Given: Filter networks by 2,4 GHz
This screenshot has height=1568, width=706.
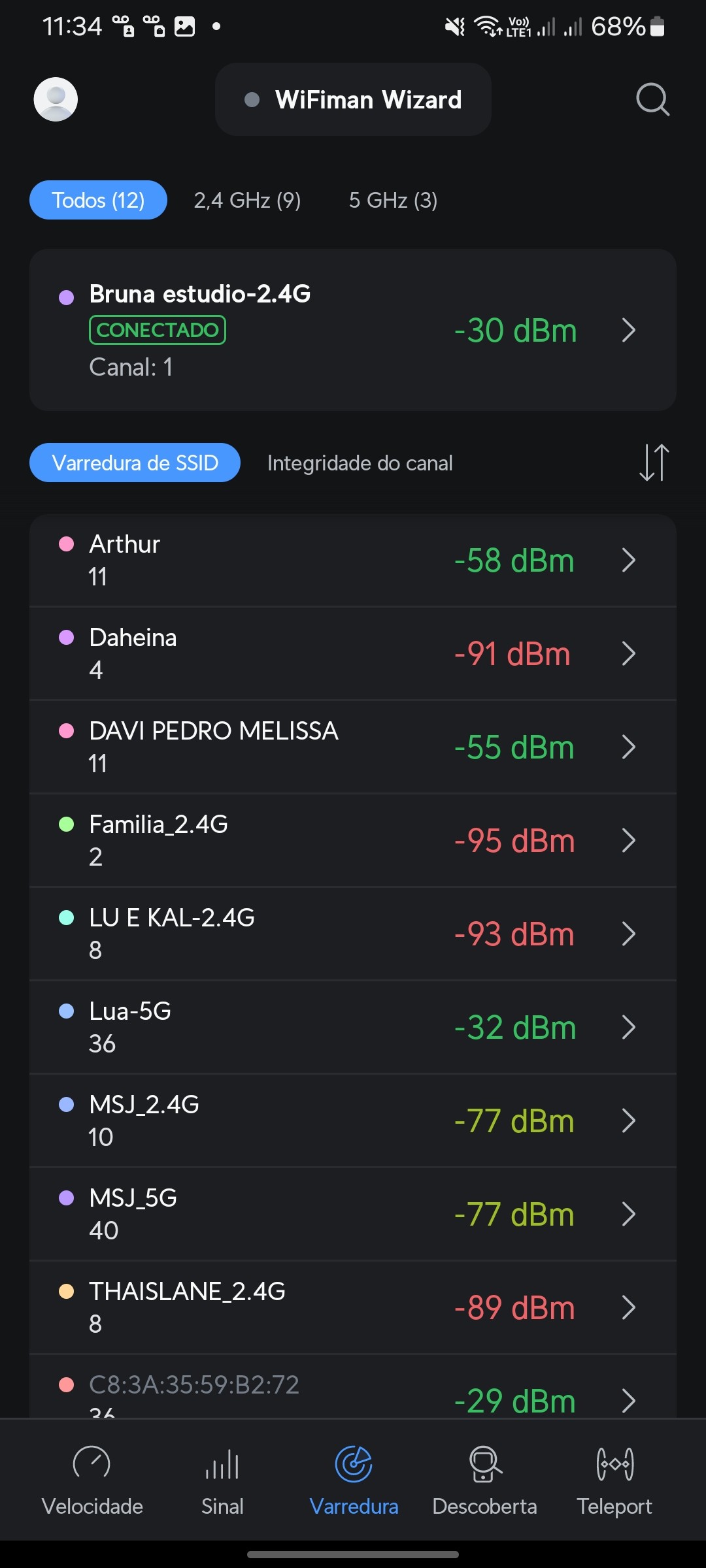Looking at the screenshot, I should pyautogui.click(x=247, y=200).
